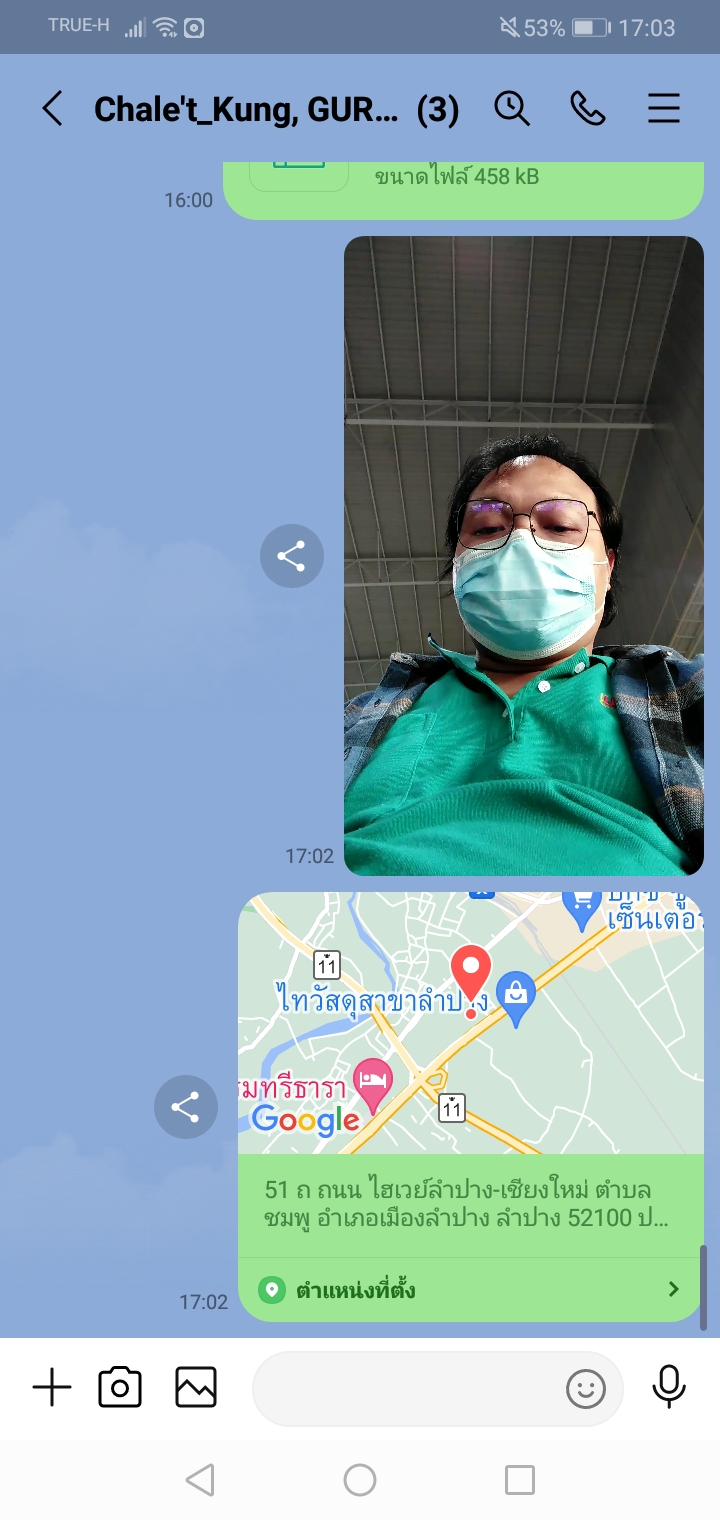720x1520 pixels.
Task: Share the location message
Action: pyautogui.click(x=185, y=1107)
